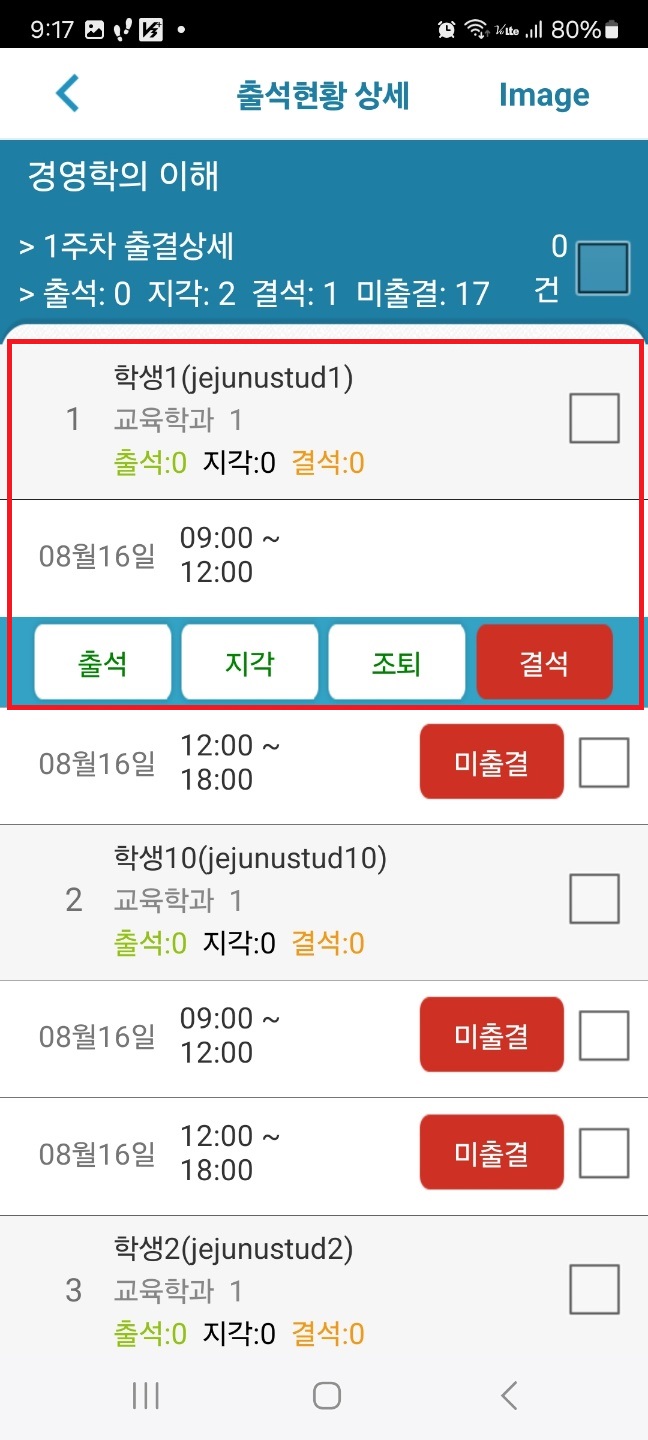This screenshot has height=1440, width=648.
Task: Tap 미출결 for 학생1's 12:00 ~ 18:00 session
Action: coord(492,762)
